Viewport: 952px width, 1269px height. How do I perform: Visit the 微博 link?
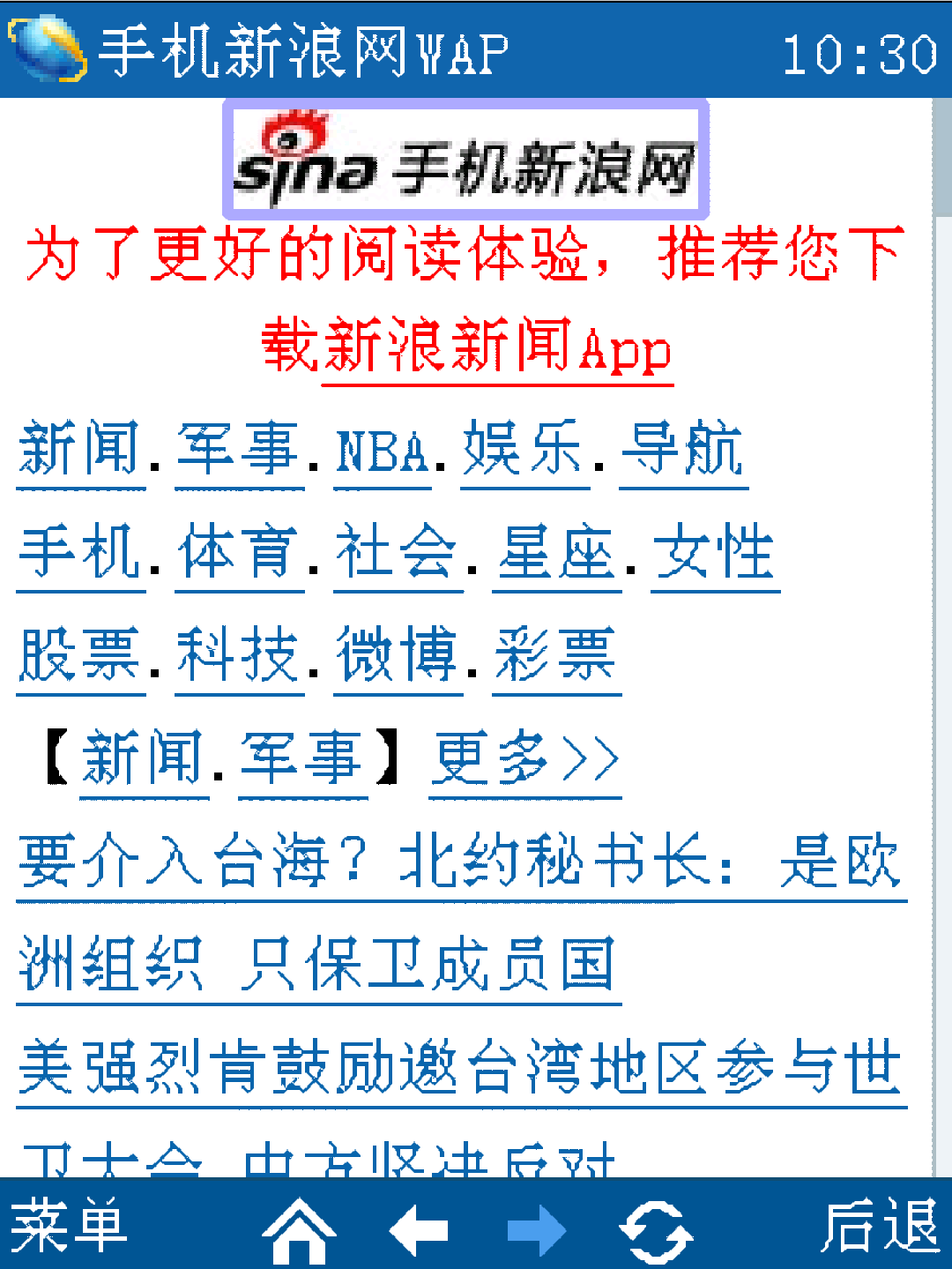point(398,657)
